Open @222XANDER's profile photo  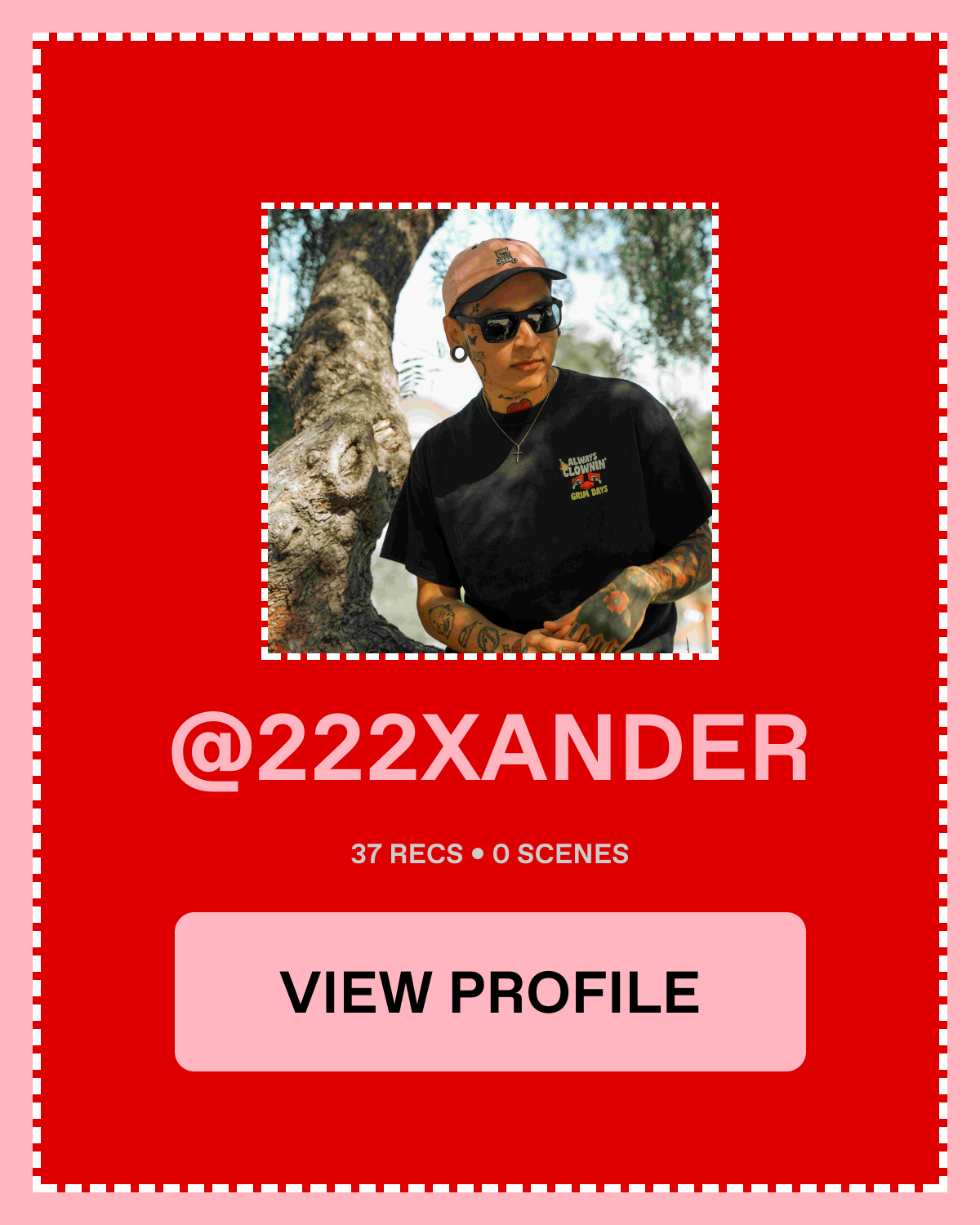point(490,430)
